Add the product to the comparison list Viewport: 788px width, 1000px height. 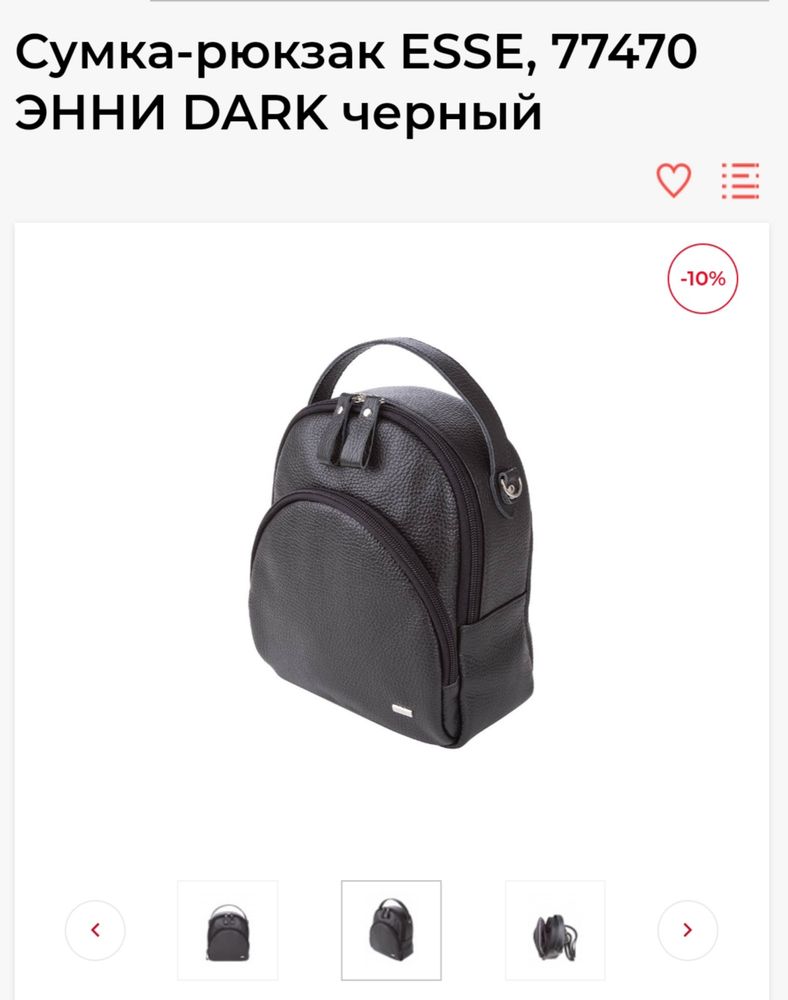pos(741,180)
